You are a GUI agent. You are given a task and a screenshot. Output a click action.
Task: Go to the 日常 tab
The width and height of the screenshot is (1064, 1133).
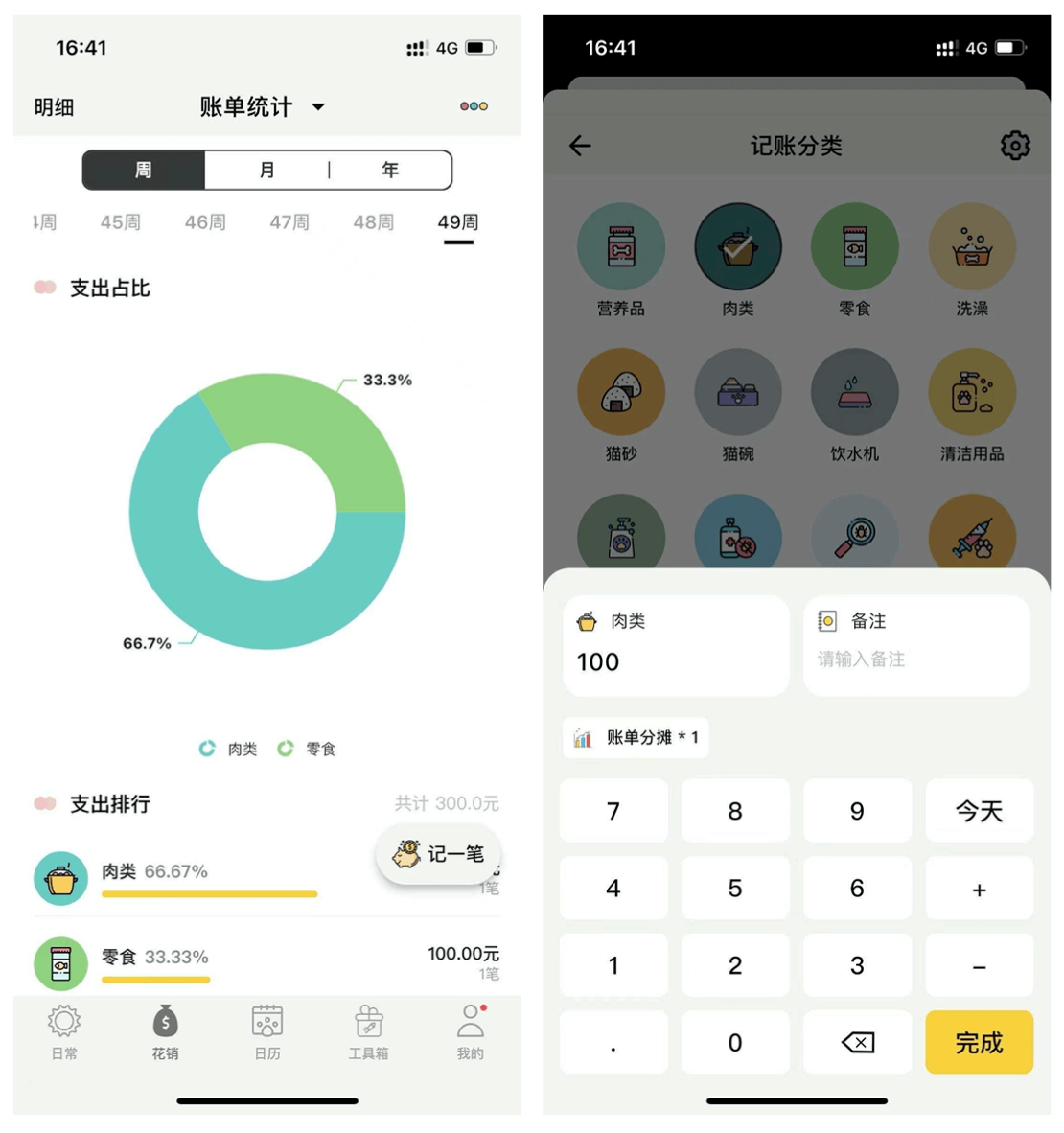tap(64, 1031)
